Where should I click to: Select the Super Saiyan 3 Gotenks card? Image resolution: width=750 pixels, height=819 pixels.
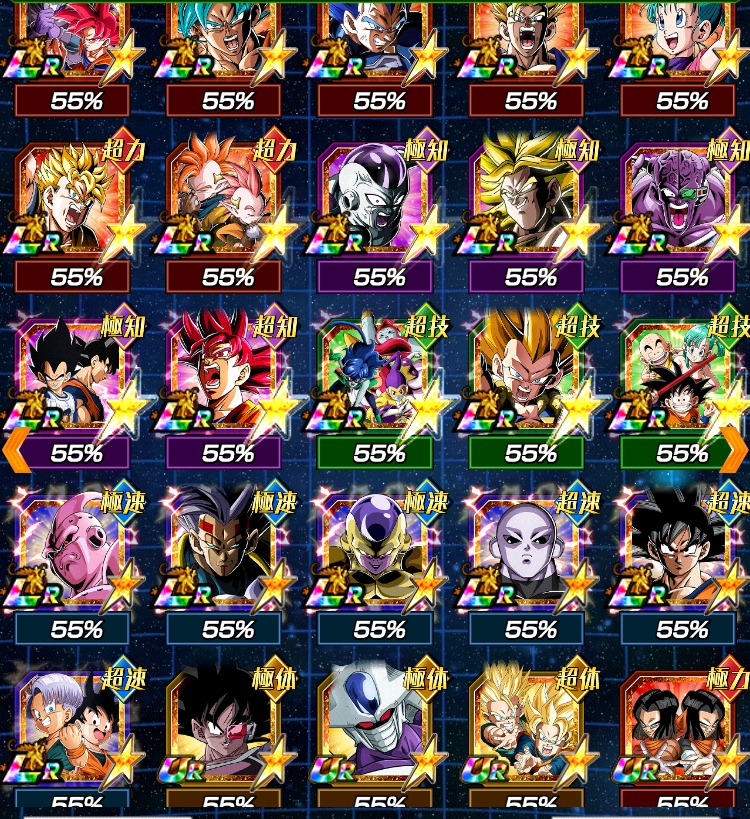(529, 372)
